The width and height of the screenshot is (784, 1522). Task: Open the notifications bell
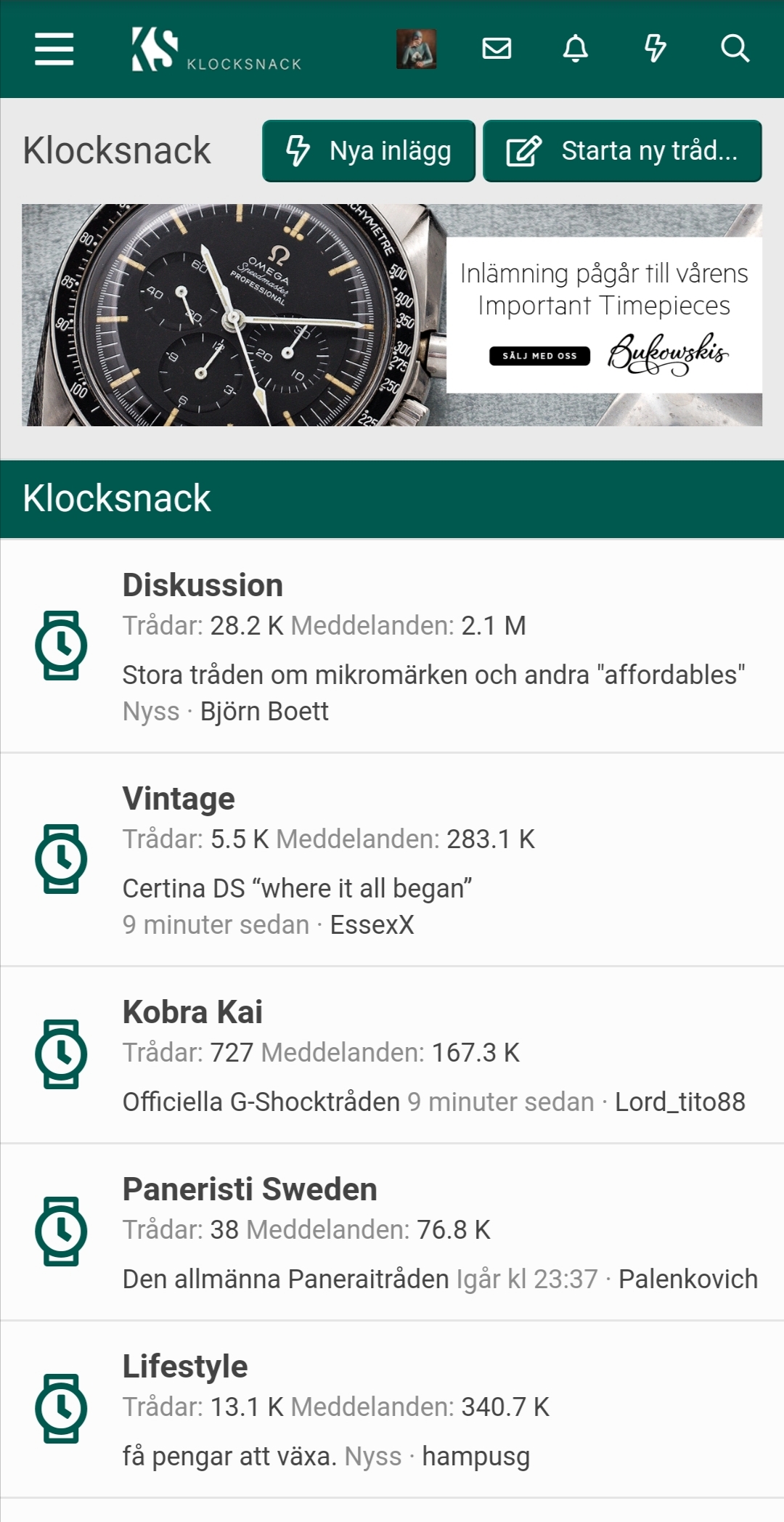pyautogui.click(x=576, y=49)
